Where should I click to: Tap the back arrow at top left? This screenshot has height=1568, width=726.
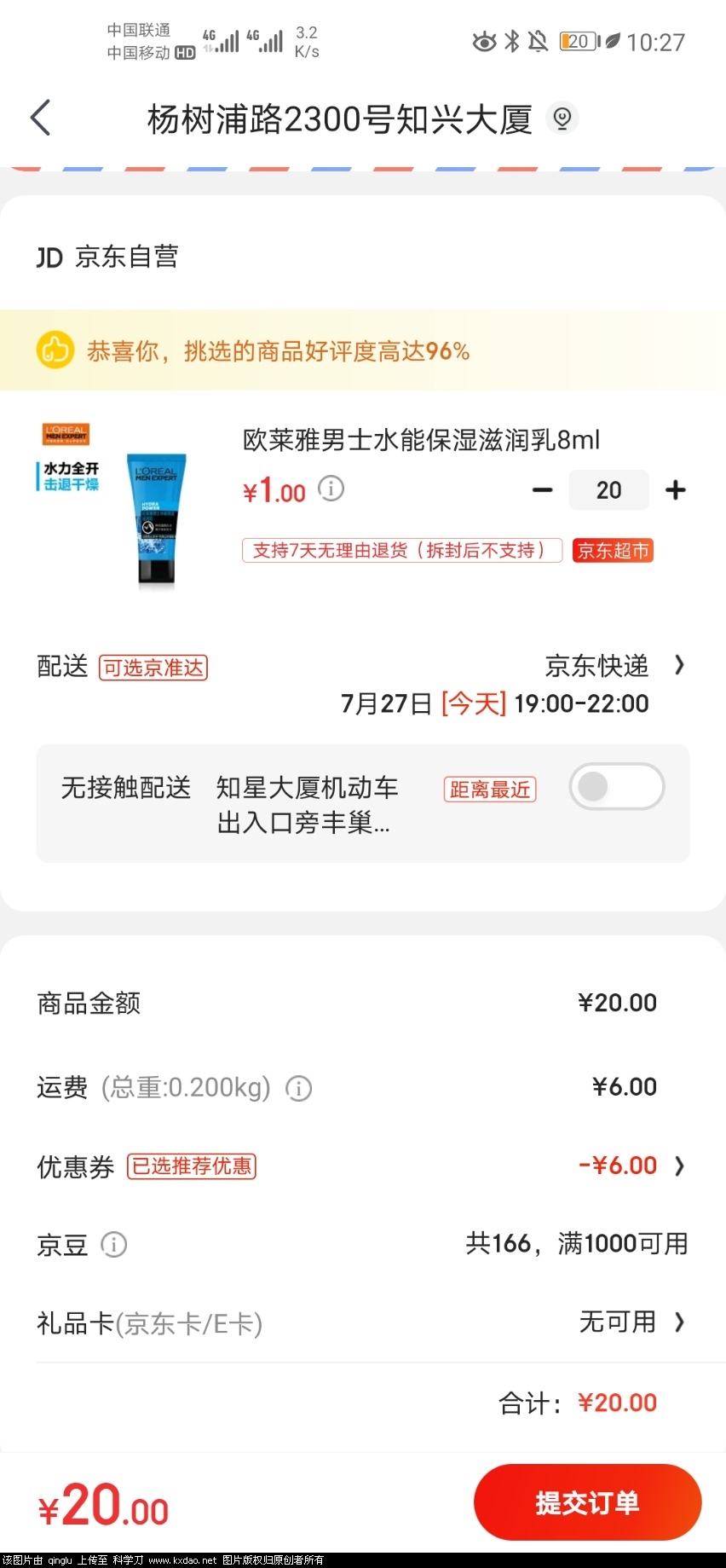[40, 118]
